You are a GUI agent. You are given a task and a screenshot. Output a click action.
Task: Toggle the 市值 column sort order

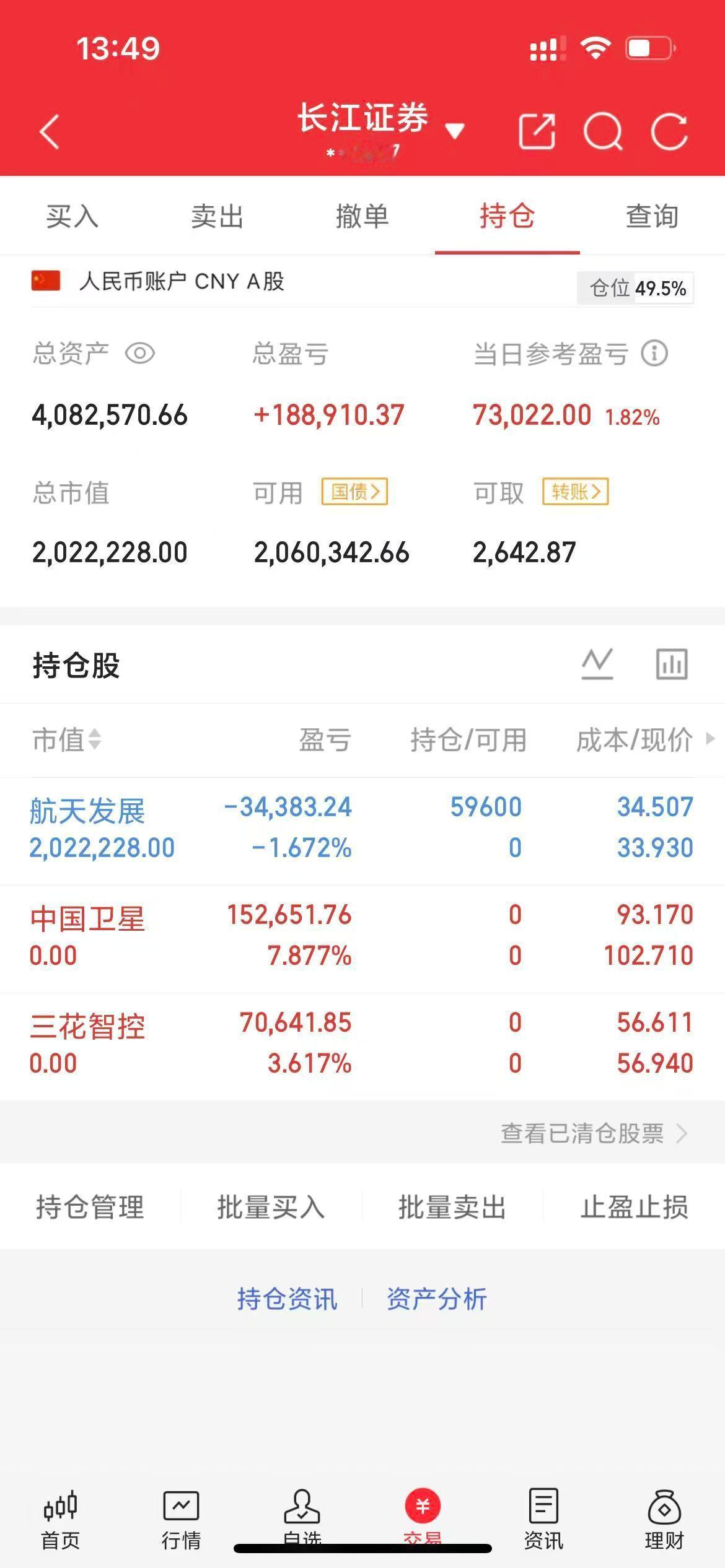pos(68,741)
